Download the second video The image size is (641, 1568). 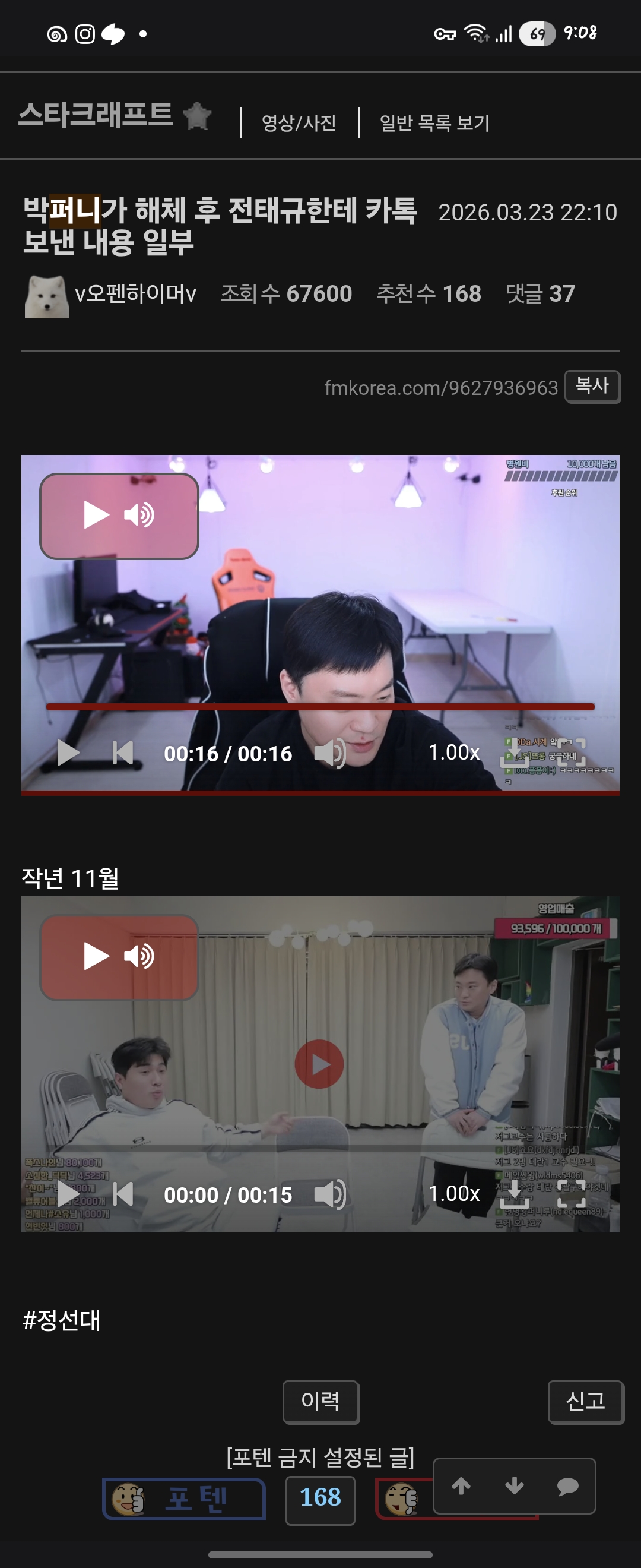pyautogui.click(x=515, y=1194)
